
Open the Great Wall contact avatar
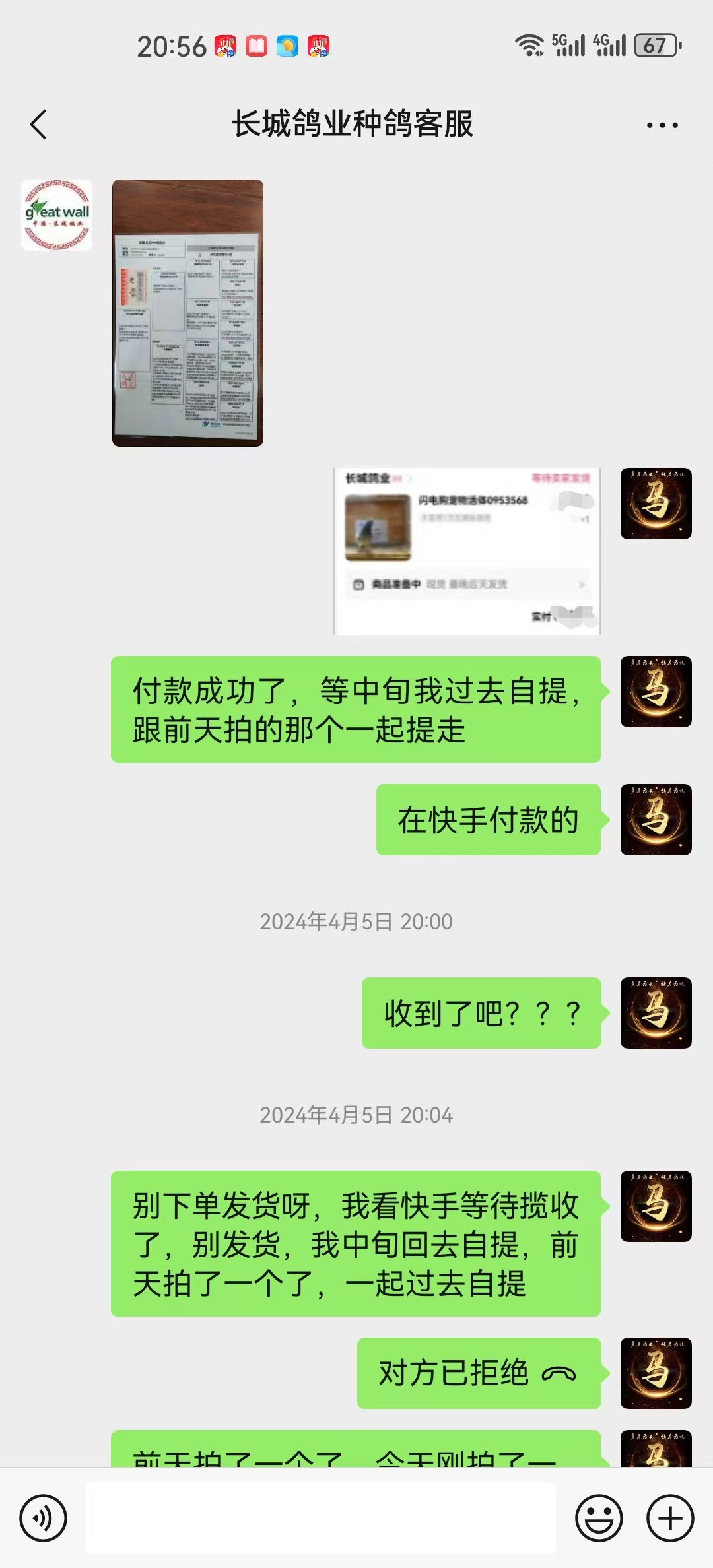[57, 215]
